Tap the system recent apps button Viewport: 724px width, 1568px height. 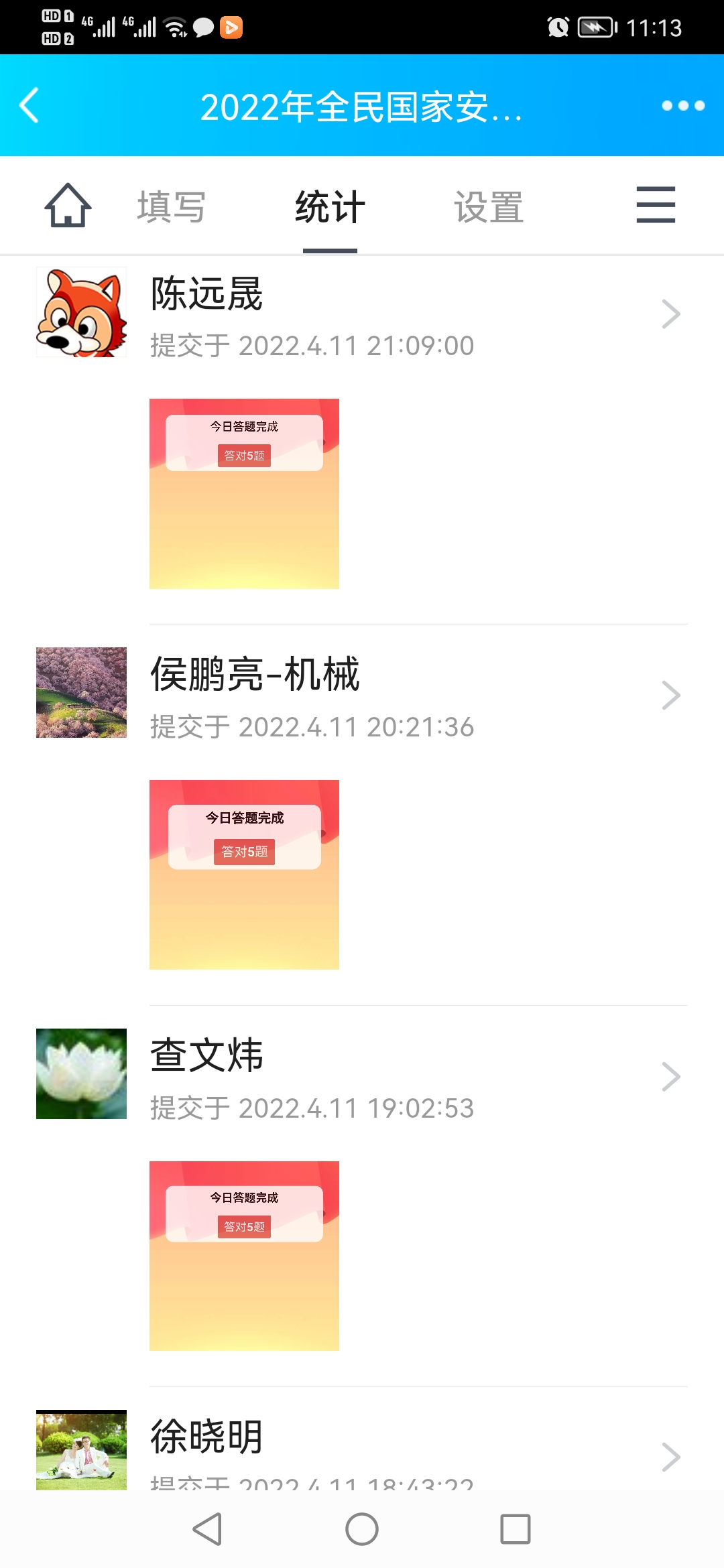pyautogui.click(x=515, y=1529)
